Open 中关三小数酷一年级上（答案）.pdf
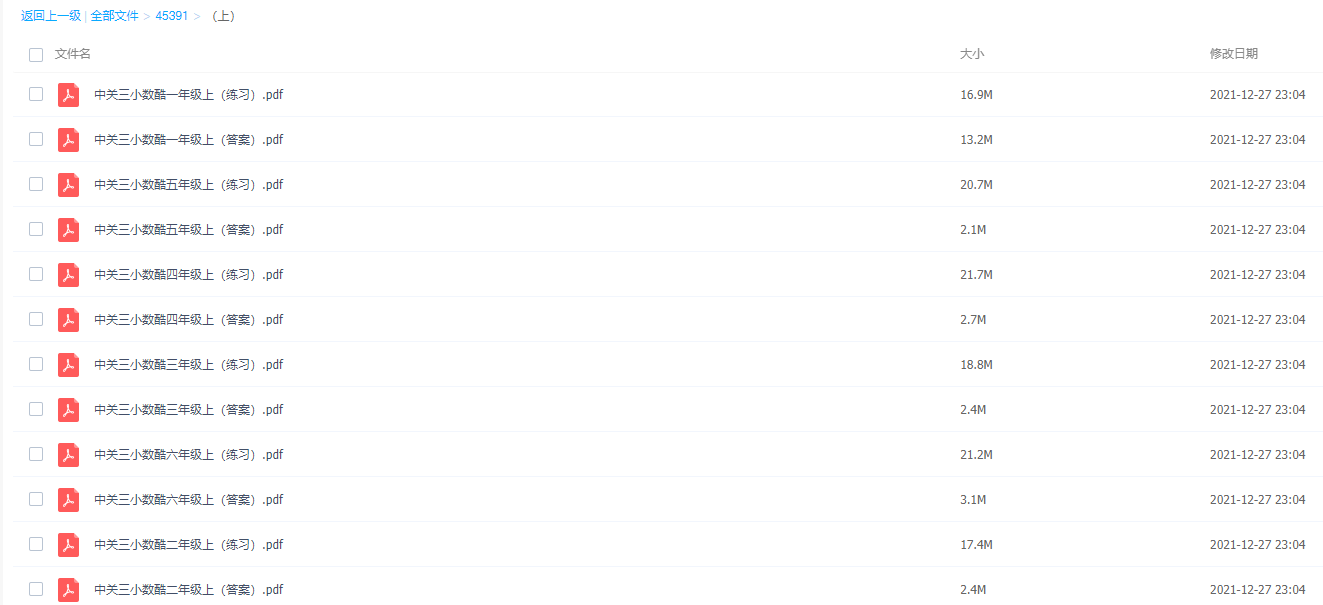 pyautogui.click(x=188, y=140)
